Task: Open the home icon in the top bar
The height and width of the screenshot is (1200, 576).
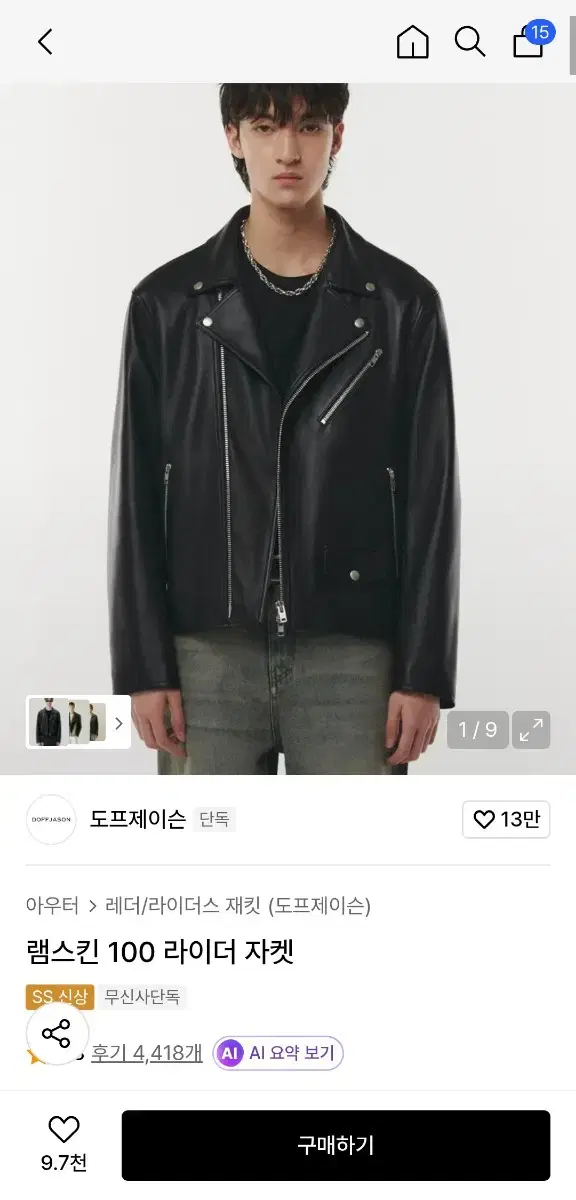Action: [x=412, y=41]
